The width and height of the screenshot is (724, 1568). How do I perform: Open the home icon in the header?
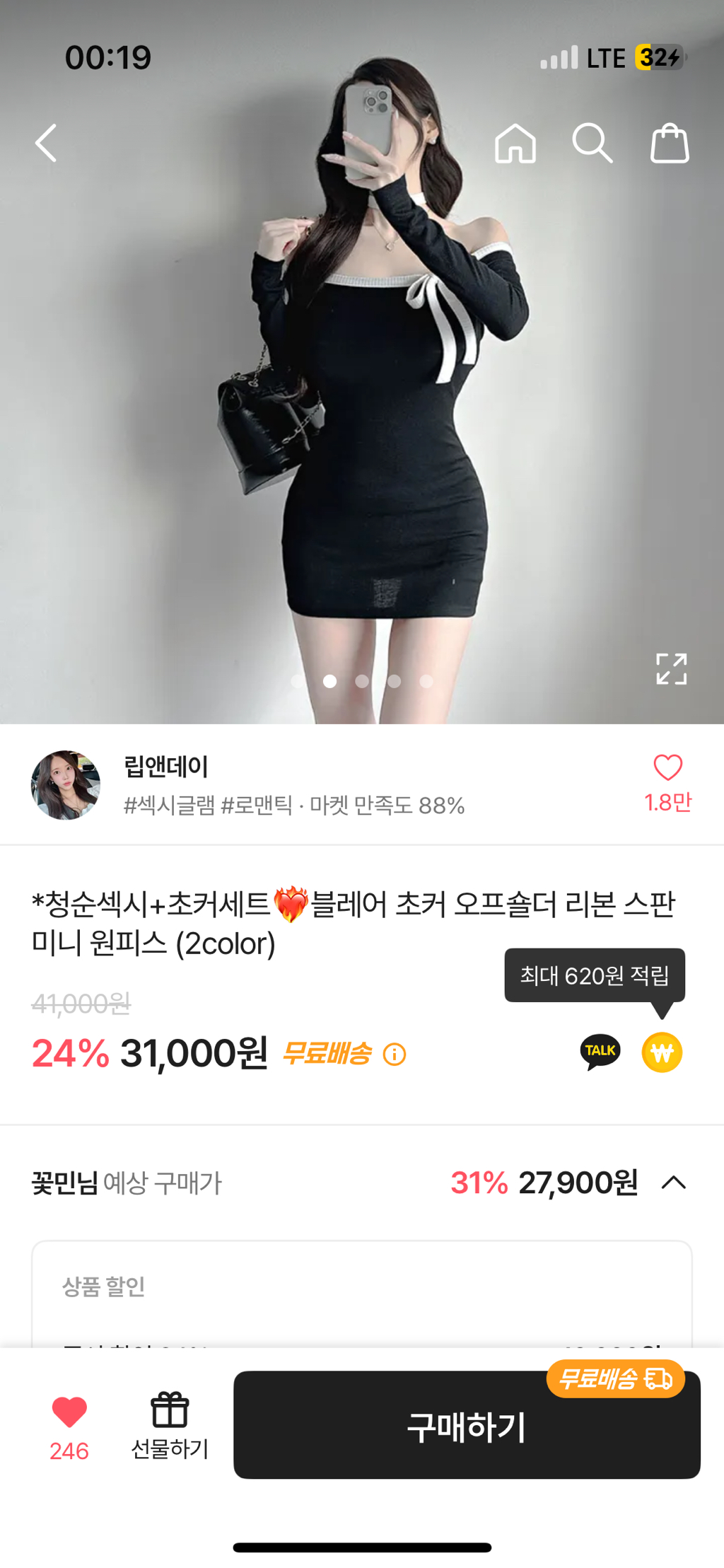(515, 144)
